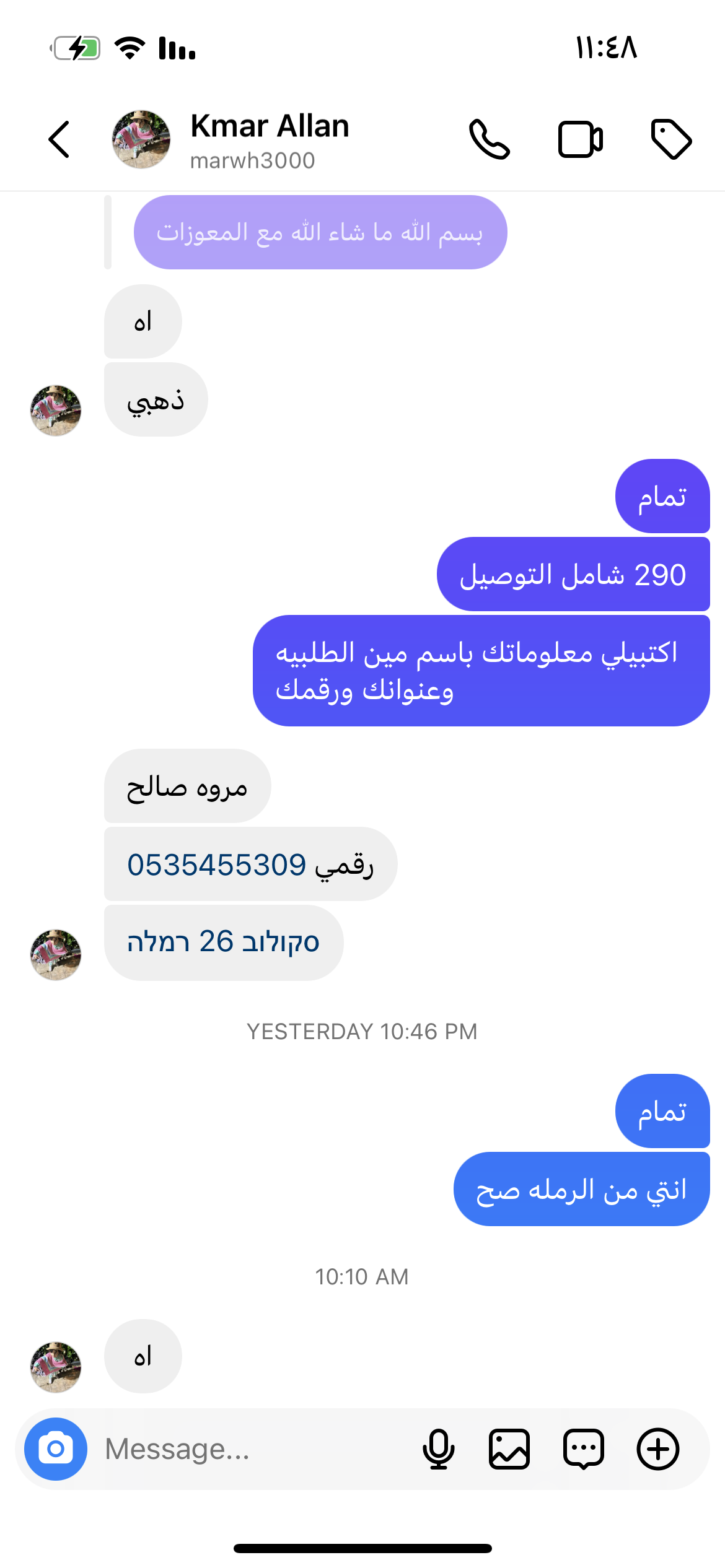Screen dimensions: 725x1568
Task: Go back to the inbox
Action: [x=59, y=139]
